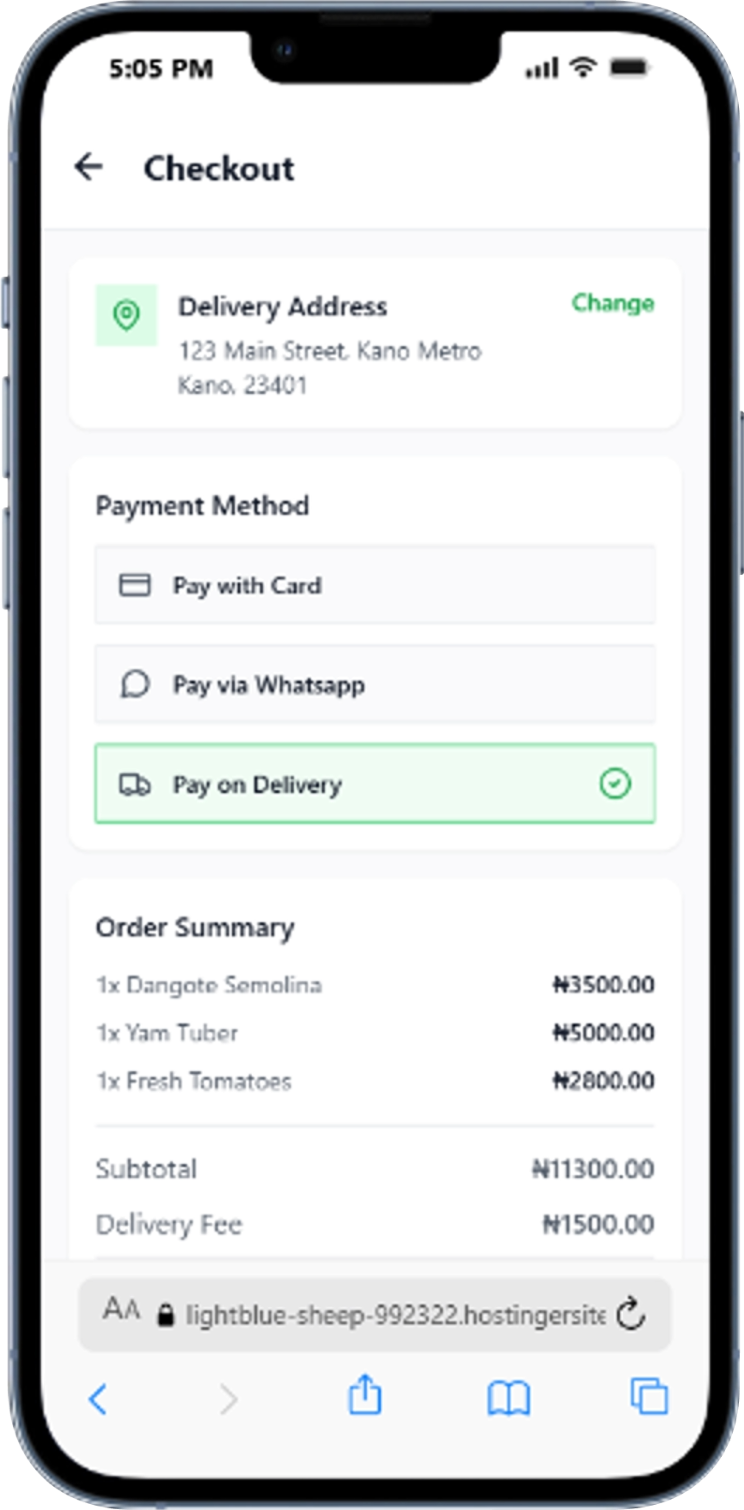Open the browser AA text-size menu

(121, 1311)
